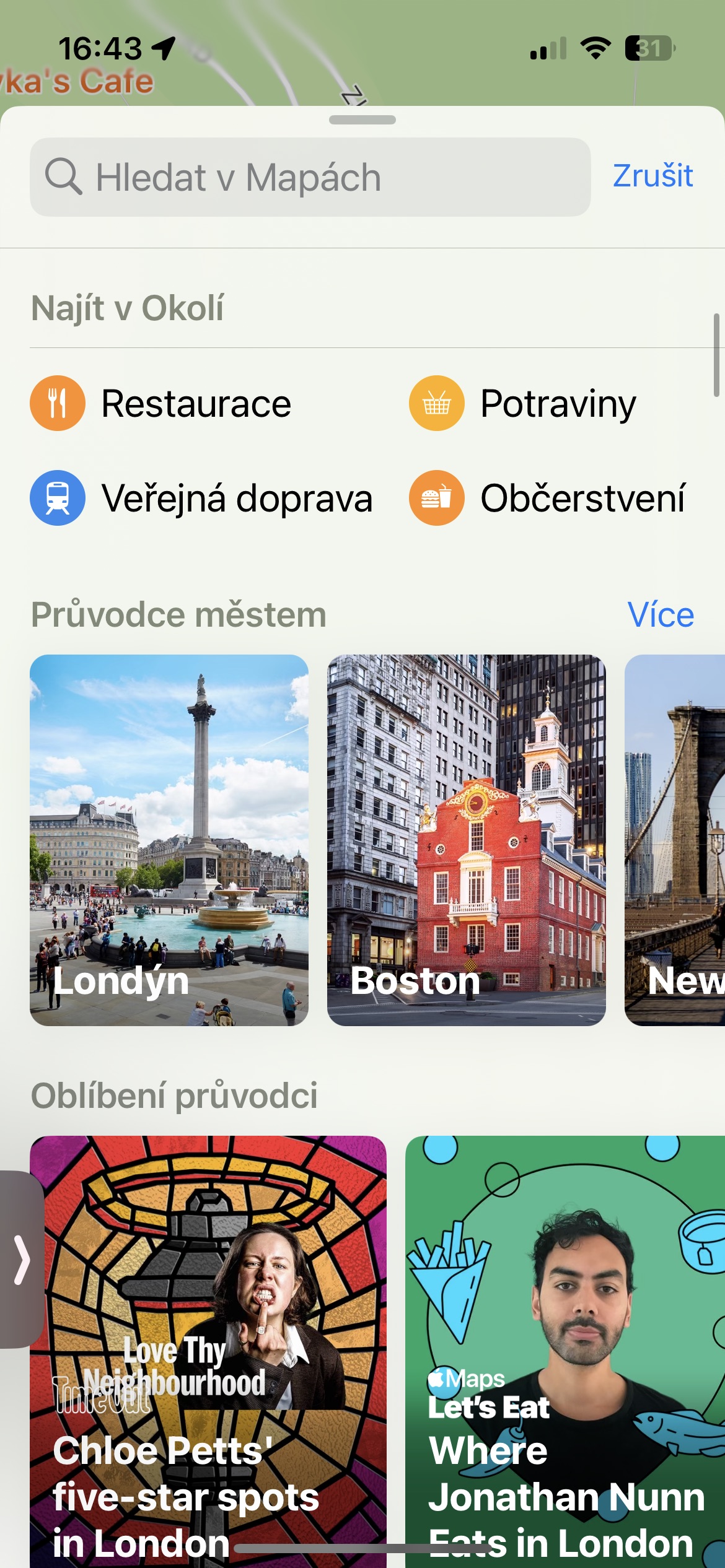The width and height of the screenshot is (725, 1568).
Task: Open Chloe Petts' five-star spots guide
Action: [x=208, y=1350]
